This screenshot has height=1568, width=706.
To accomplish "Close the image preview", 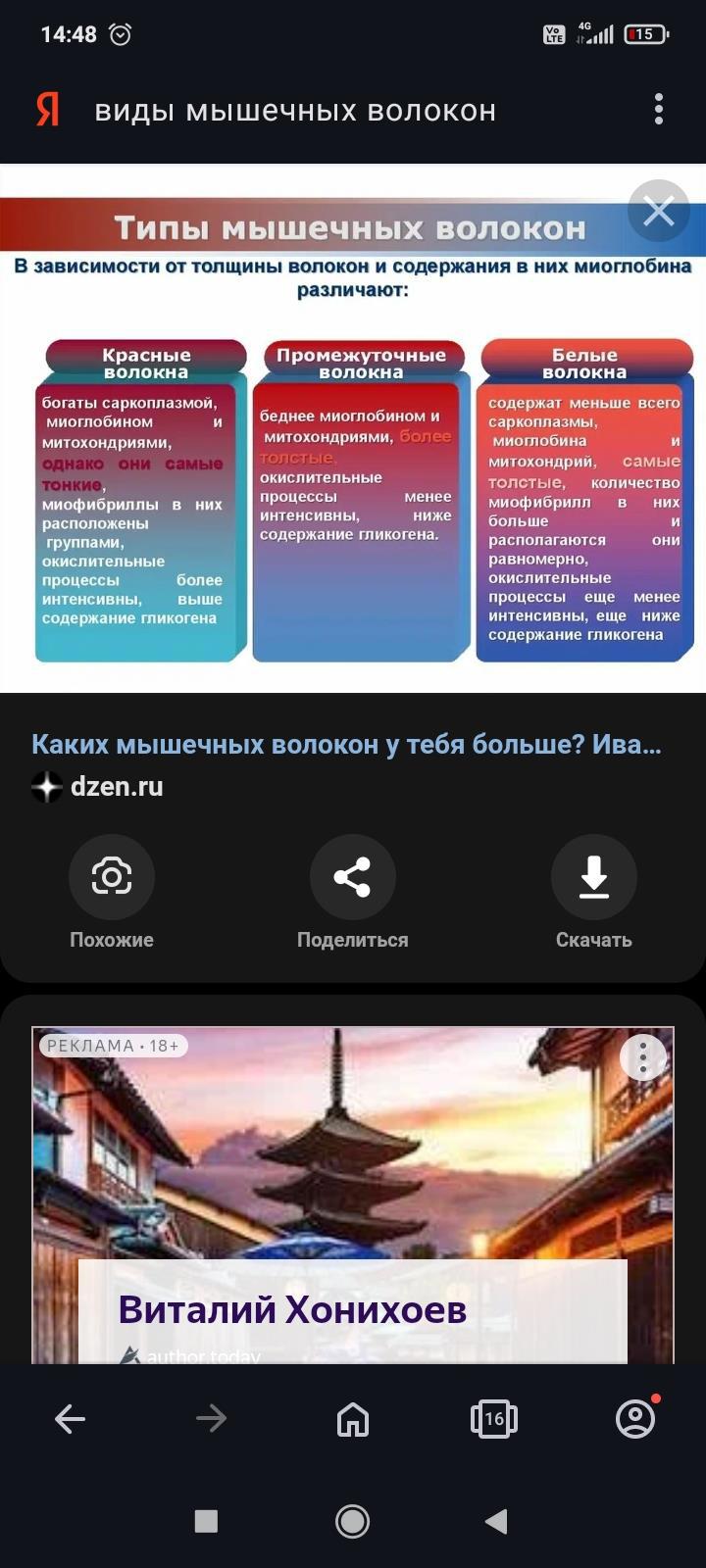I will 659,211.
